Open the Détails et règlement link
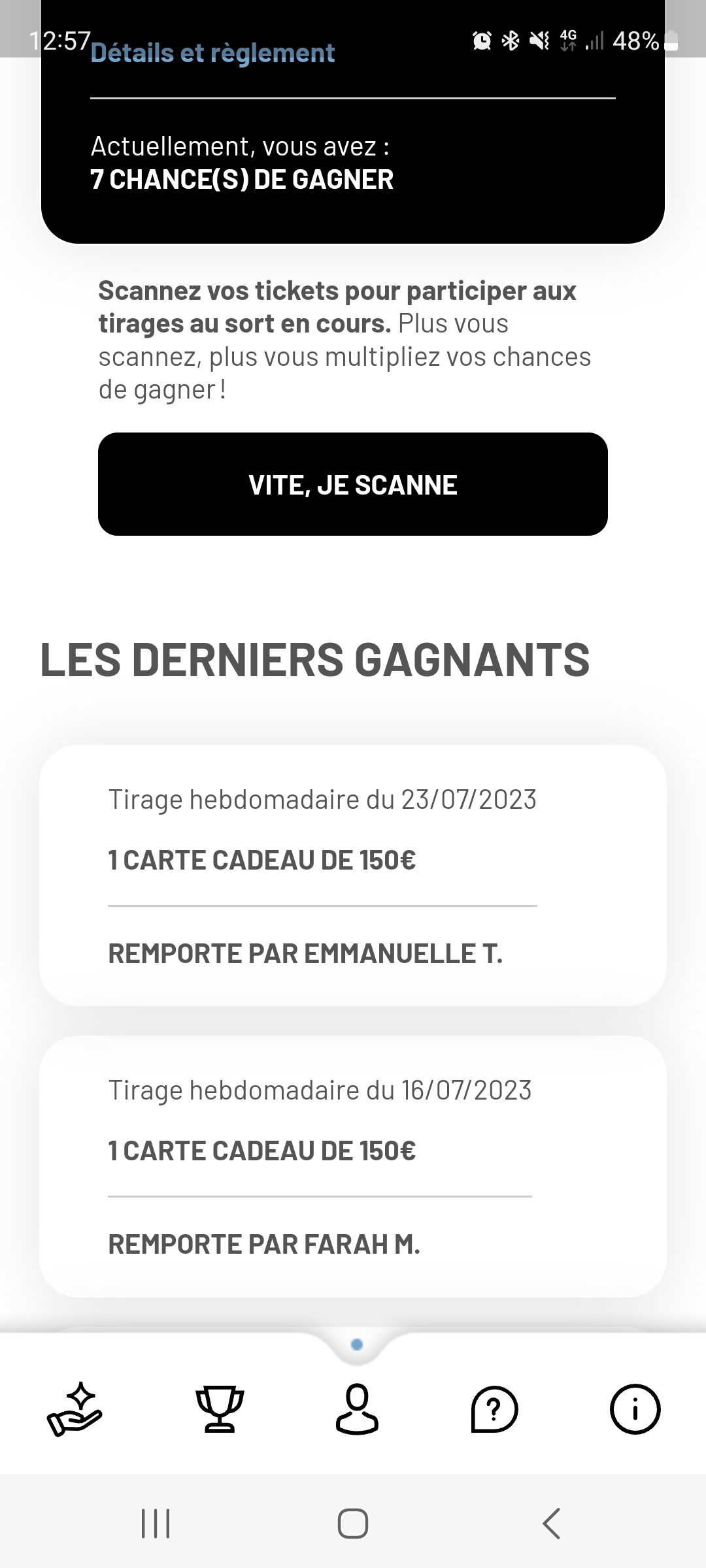 pyautogui.click(x=212, y=53)
